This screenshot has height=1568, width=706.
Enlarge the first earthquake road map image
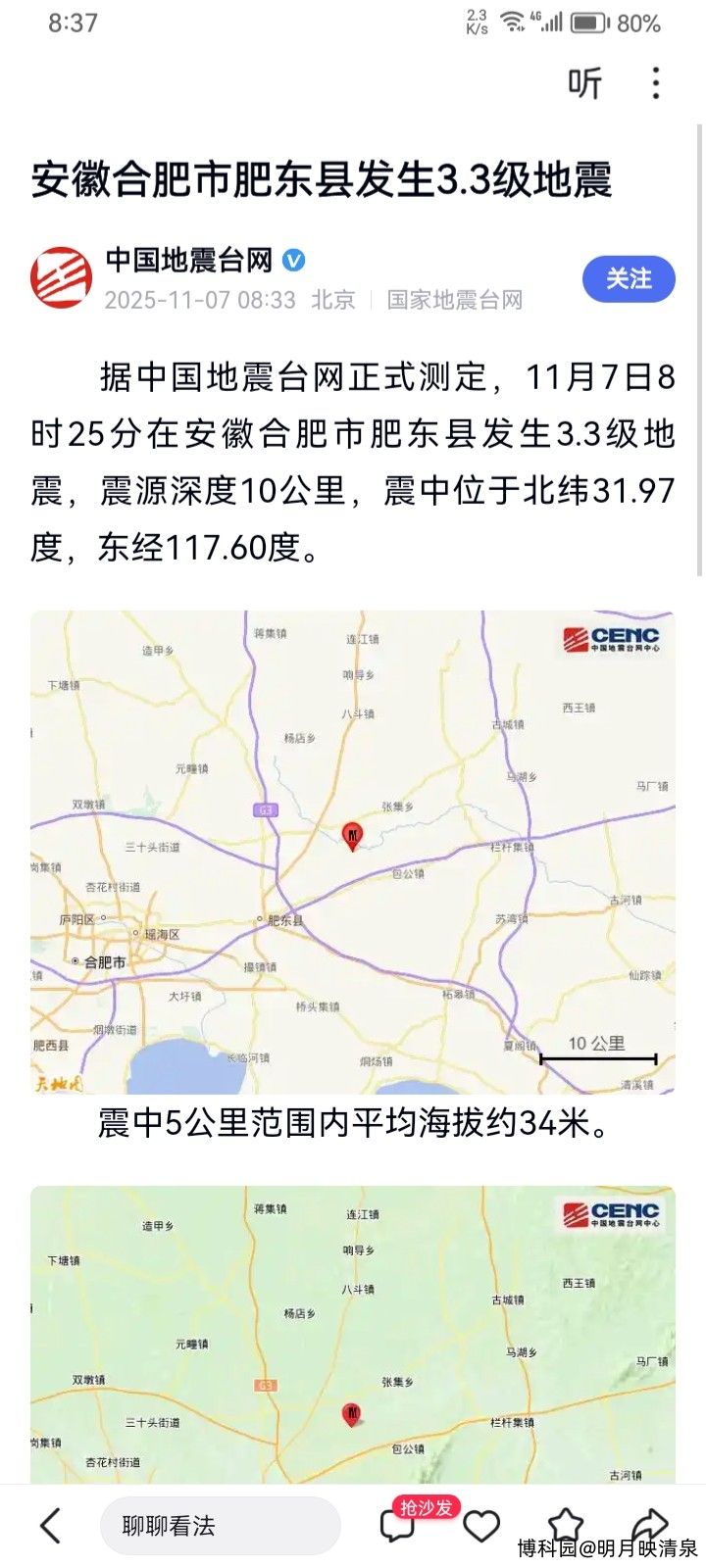coord(353,852)
